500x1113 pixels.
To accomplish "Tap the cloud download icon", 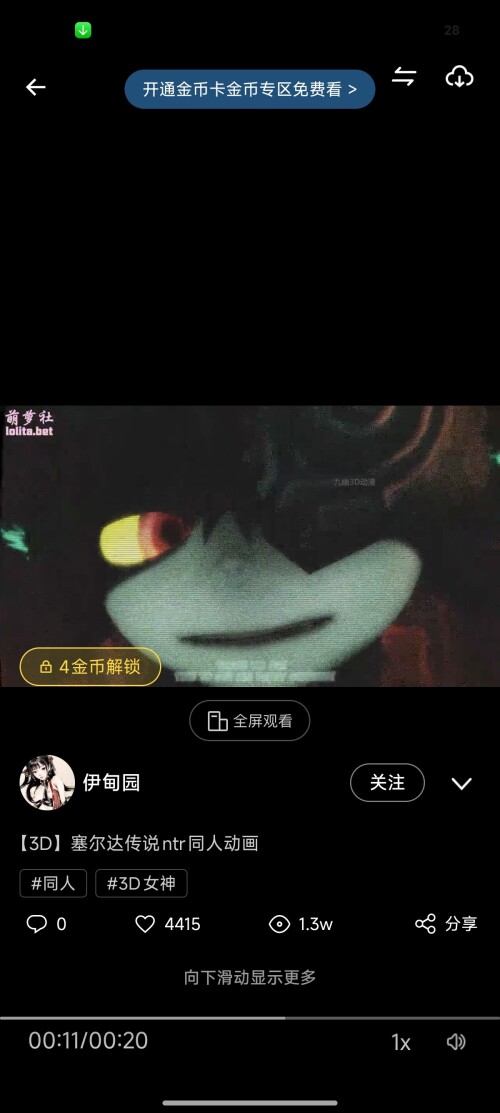I will click(x=460, y=77).
